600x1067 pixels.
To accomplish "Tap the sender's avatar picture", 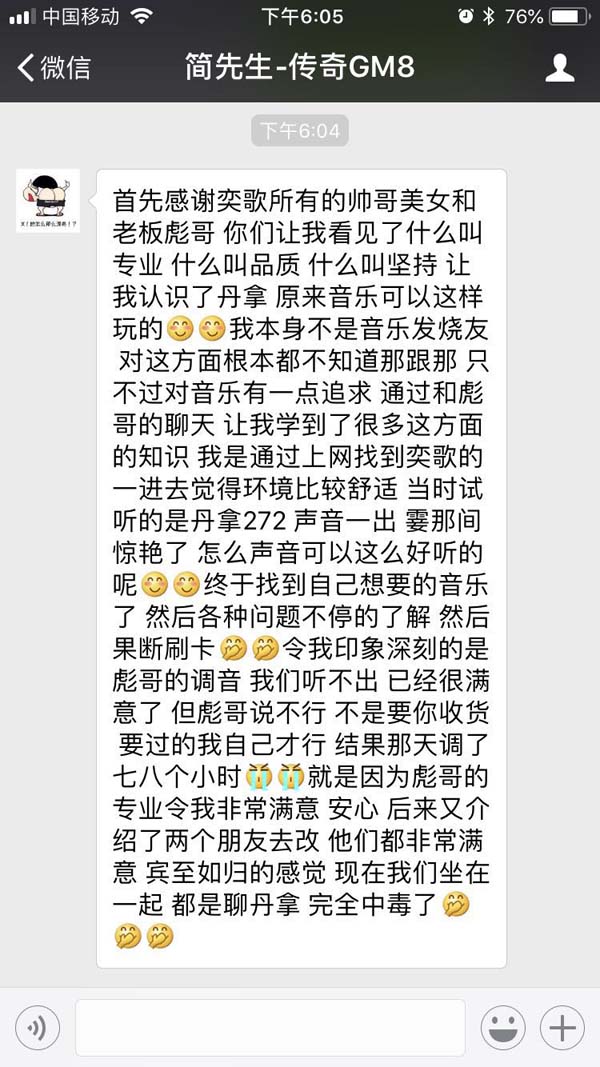I will click(48, 201).
